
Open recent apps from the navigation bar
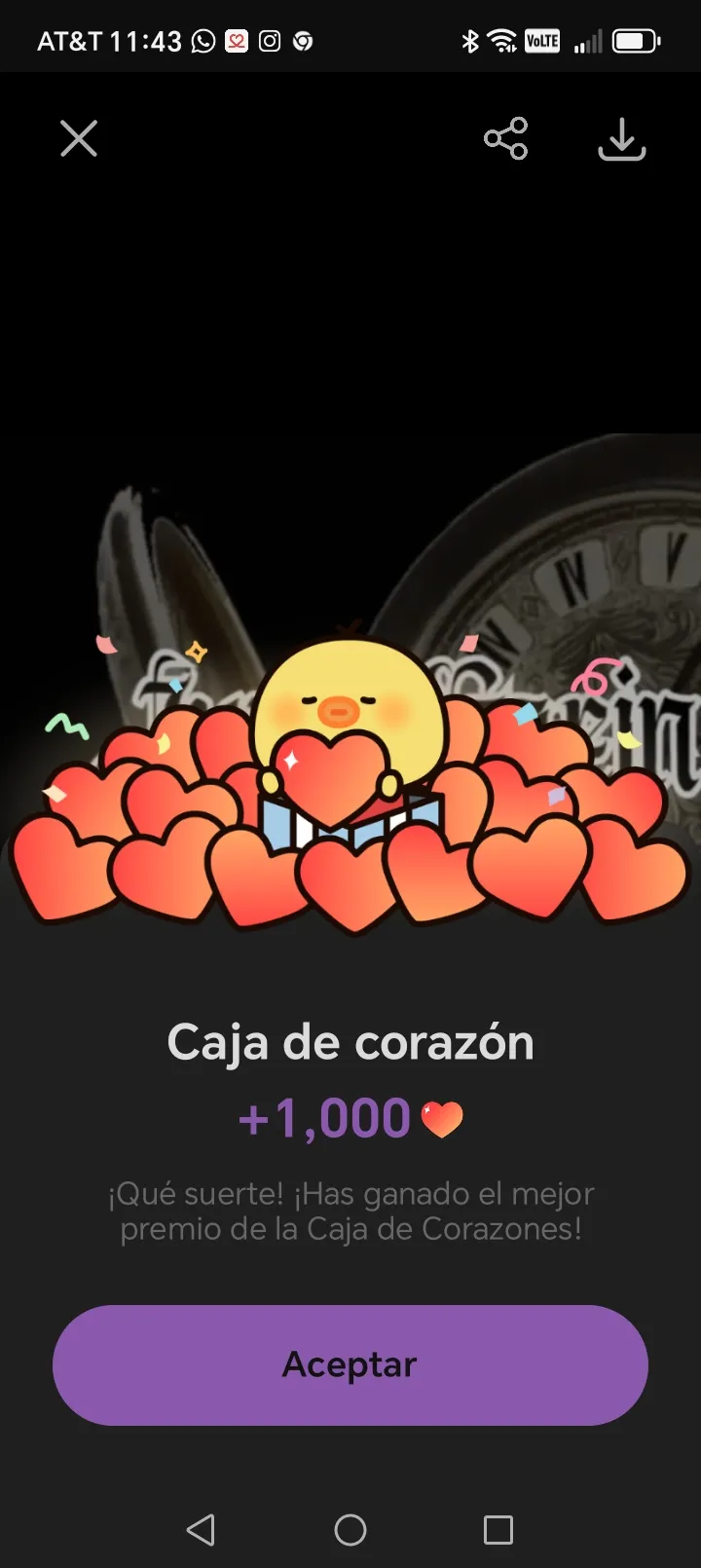point(498,1530)
